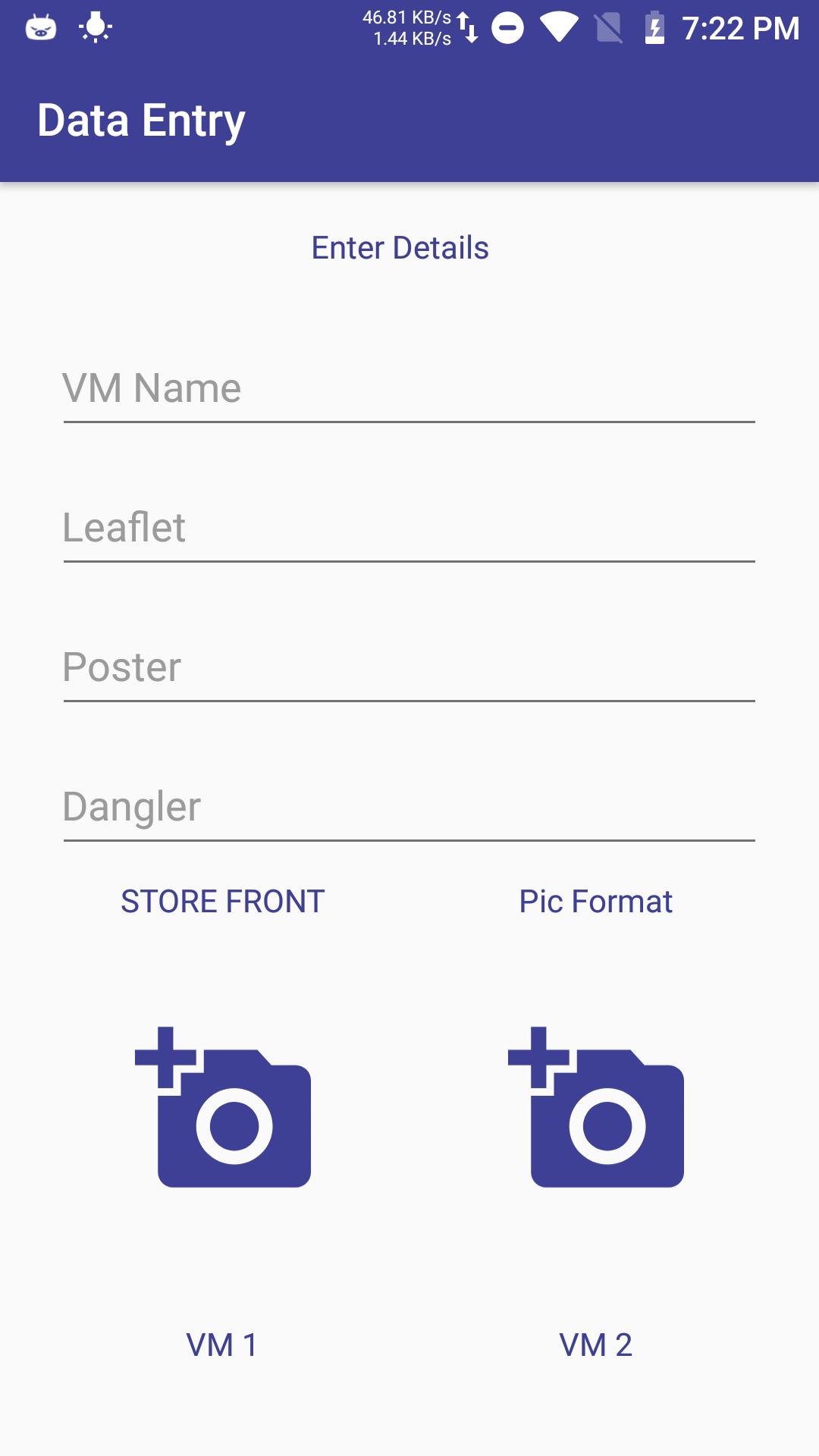Add a photo for VM 1
The image size is (819, 1456).
coord(223,1107)
